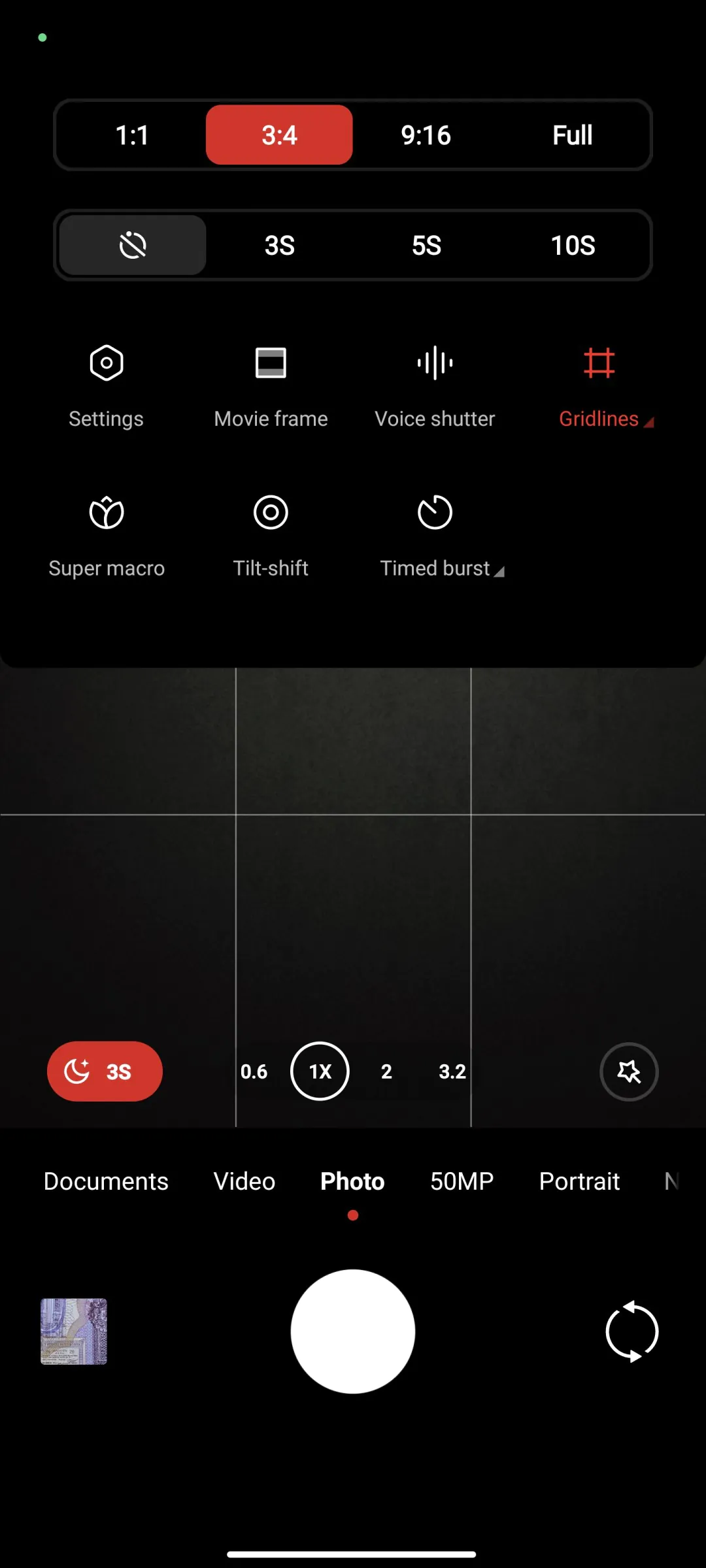Image resolution: width=706 pixels, height=1568 pixels.
Task: Switch to Video mode
Action: coord(244,1181)
